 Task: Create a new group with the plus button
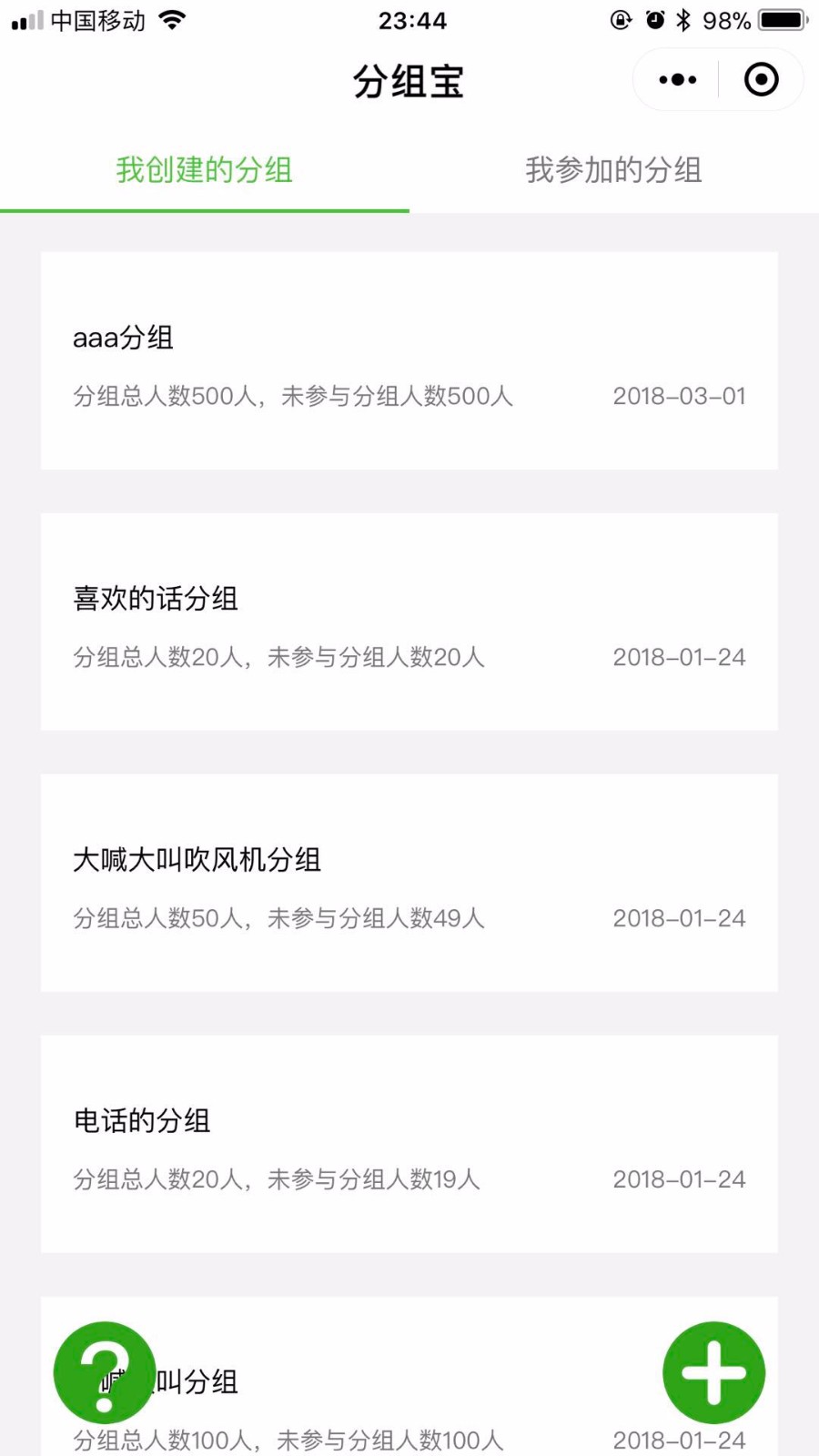tap(713, 1372)
